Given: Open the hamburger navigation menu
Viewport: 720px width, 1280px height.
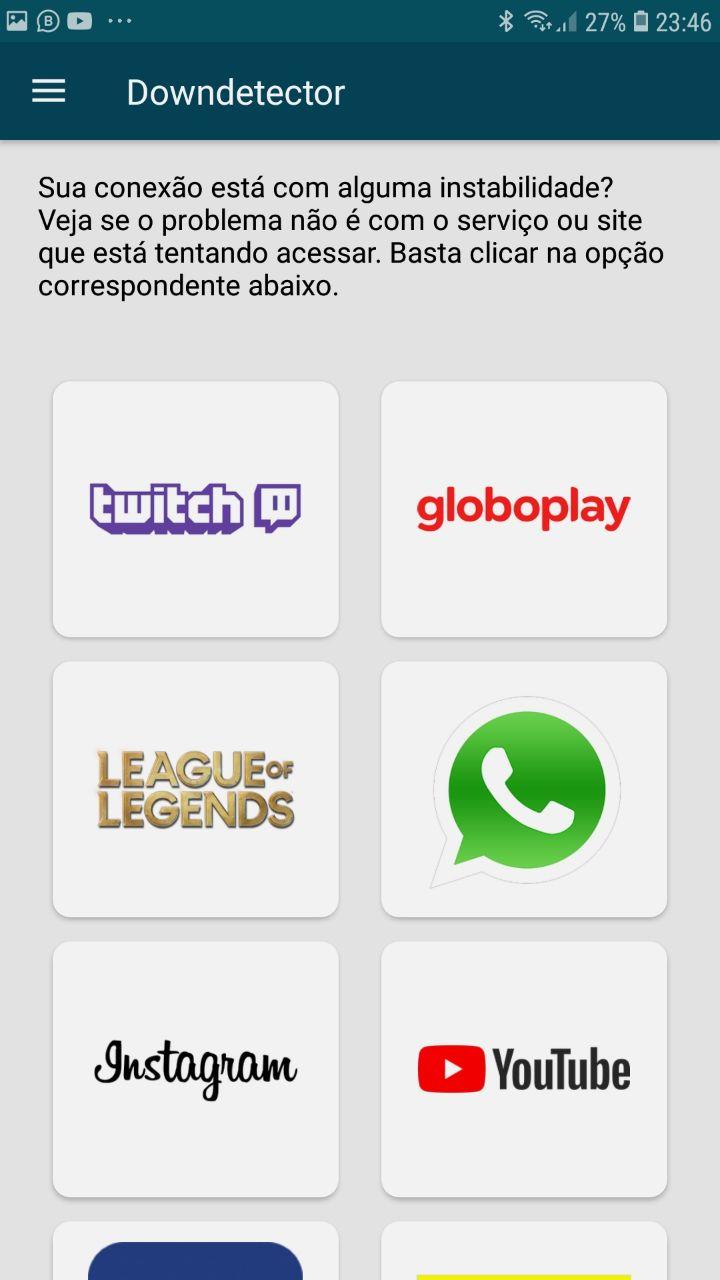Looking at the screenshot, I should pyautogui.click(x=48, y=92).
